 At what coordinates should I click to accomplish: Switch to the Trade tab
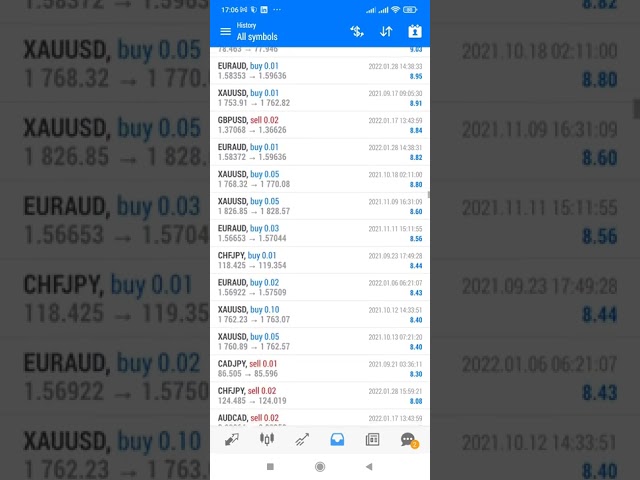point(302,439)
